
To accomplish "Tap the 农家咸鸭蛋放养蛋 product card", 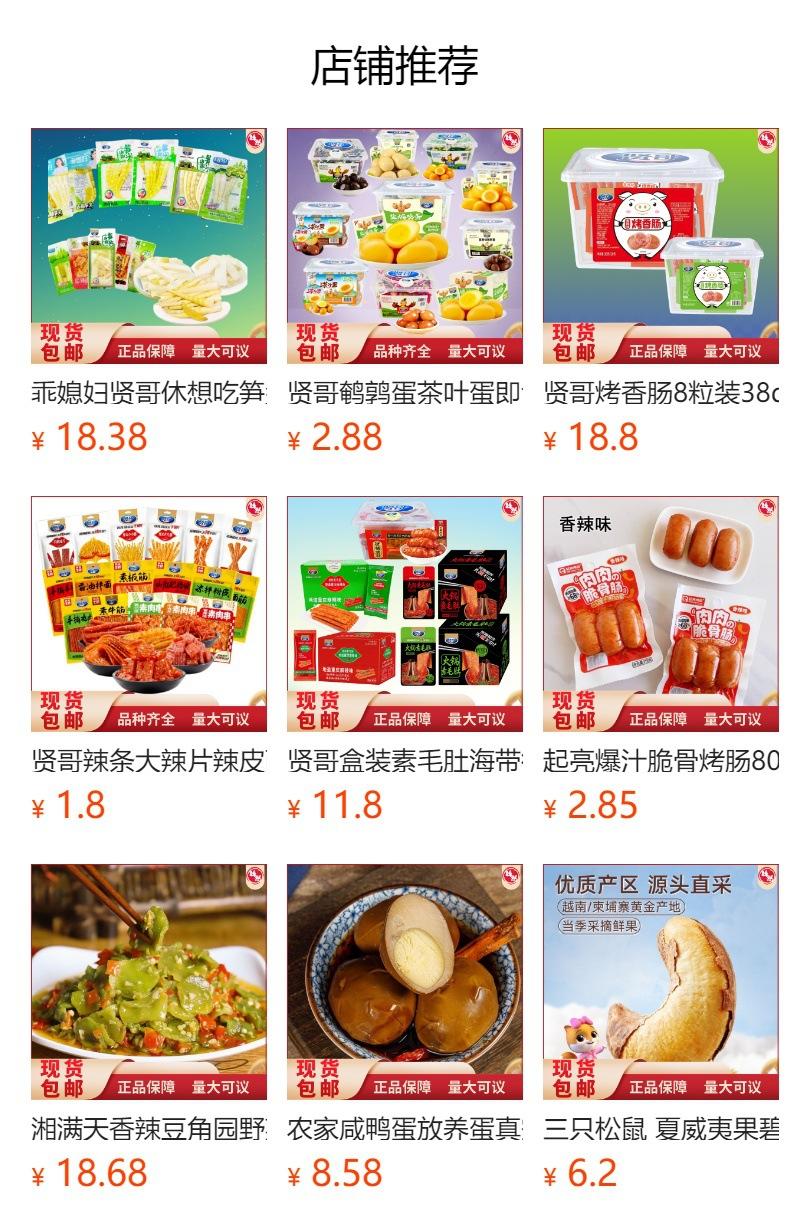I will pyautogui.click(x=405, y=1028).
